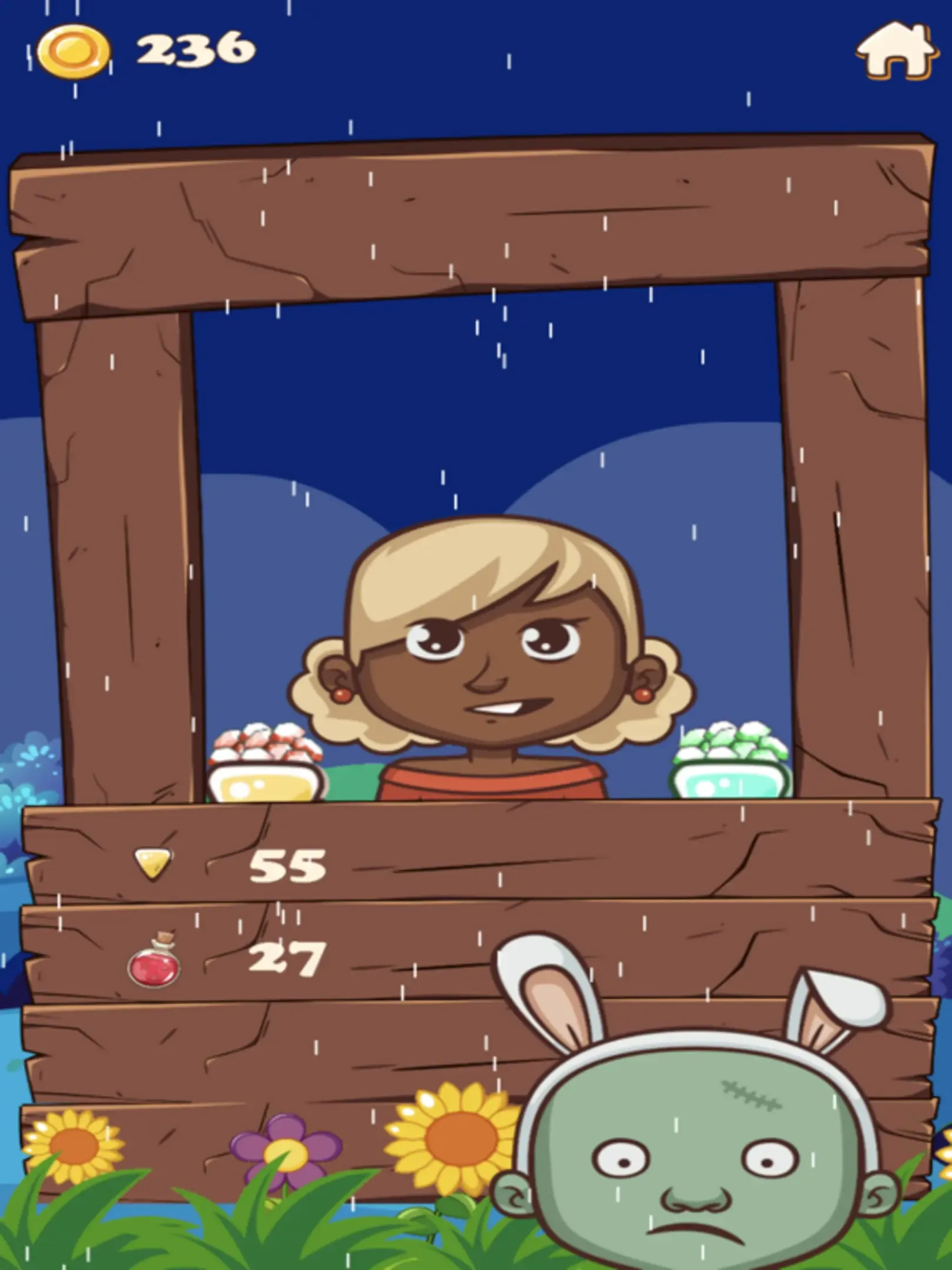Buy the yellow gem priced 55
The width and height of the screenshot is (952, 1270).
154,865
